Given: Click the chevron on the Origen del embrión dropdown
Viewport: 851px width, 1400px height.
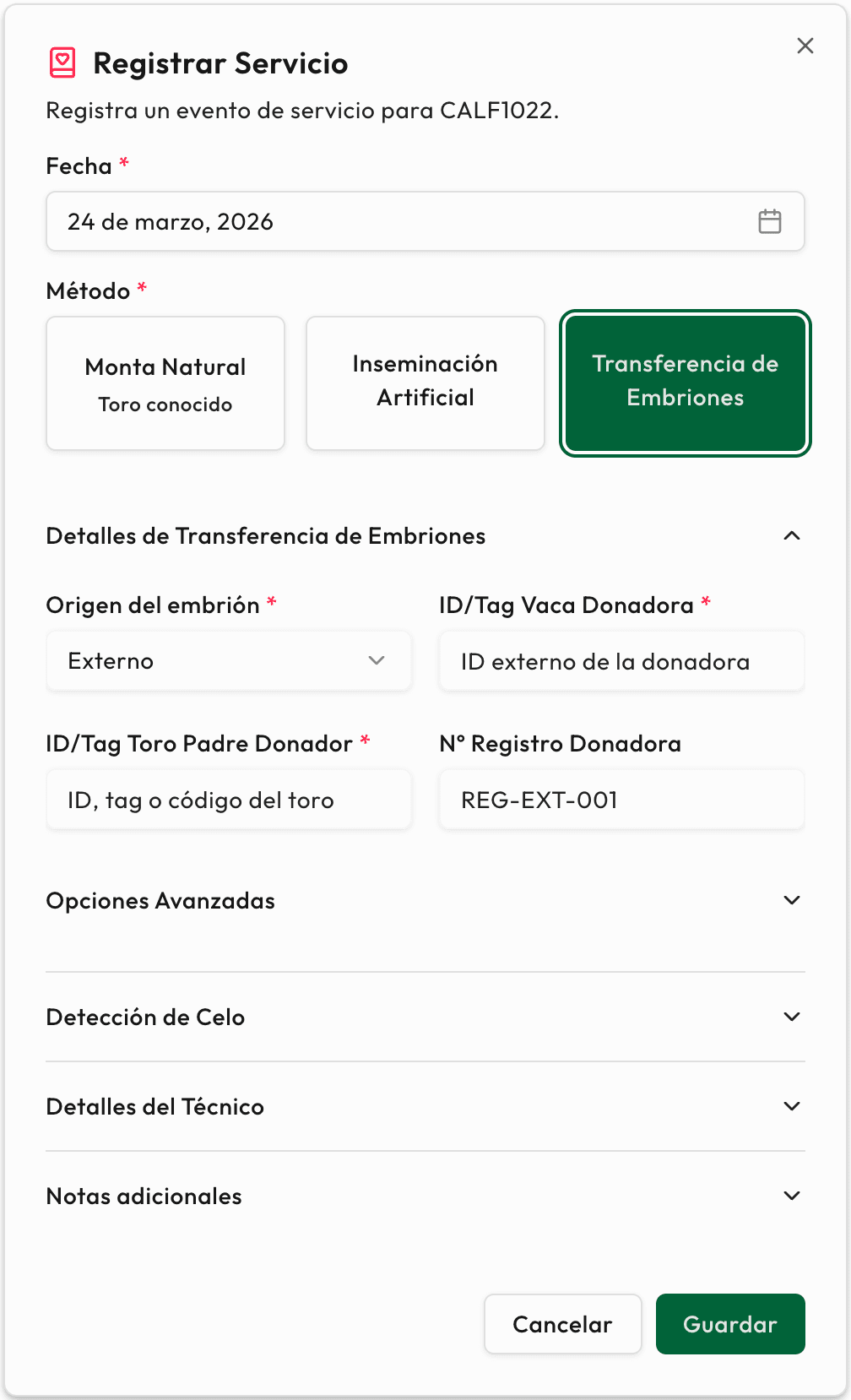Looking at the screenshot, I should coord(377,662).
